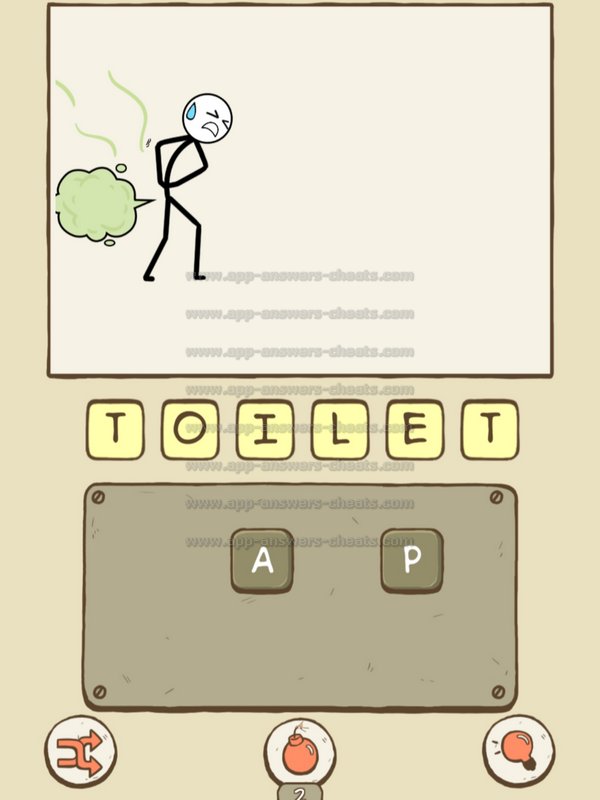Remove the letter O from the answer
Image resolution: width=600 pixels, height=800 pixels.
pos(191,430)
